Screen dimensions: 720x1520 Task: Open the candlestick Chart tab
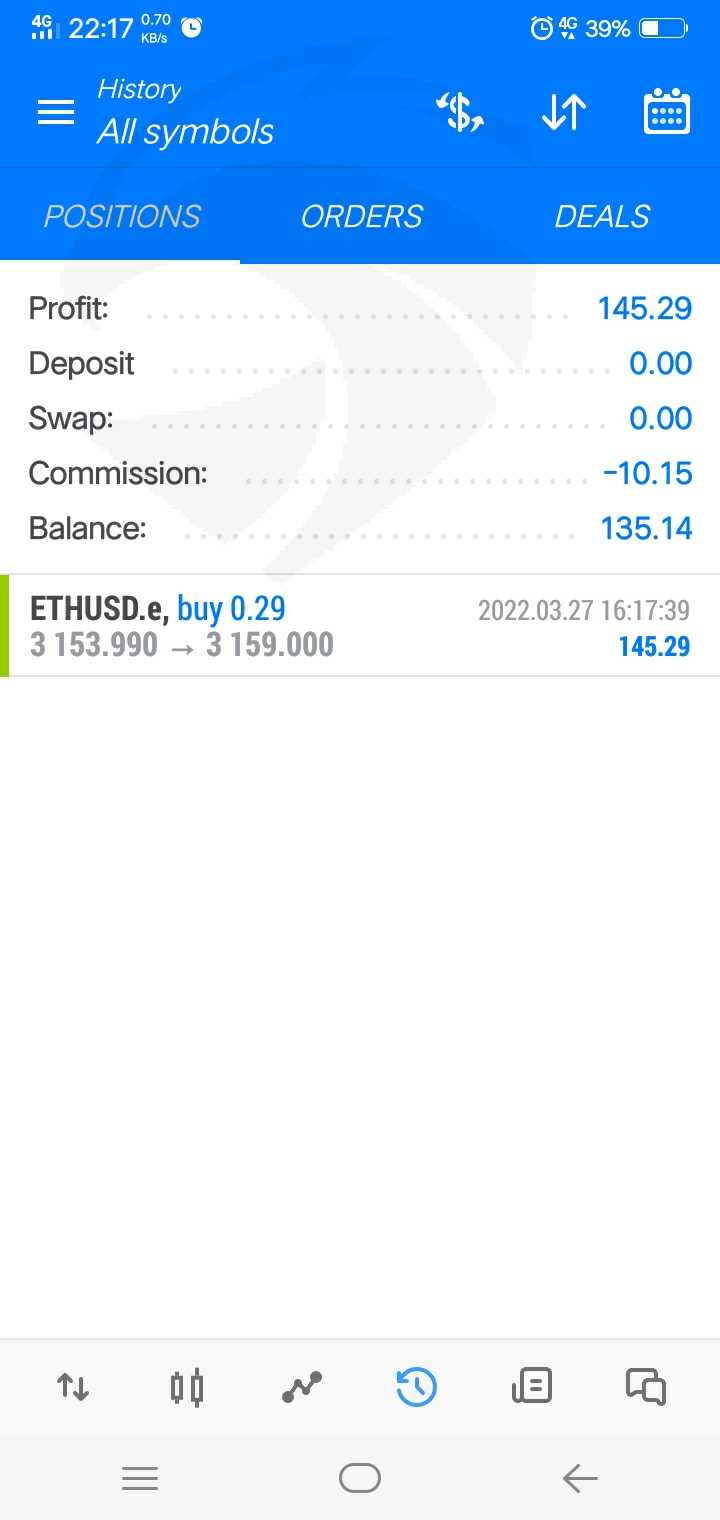click(187, 1387)
